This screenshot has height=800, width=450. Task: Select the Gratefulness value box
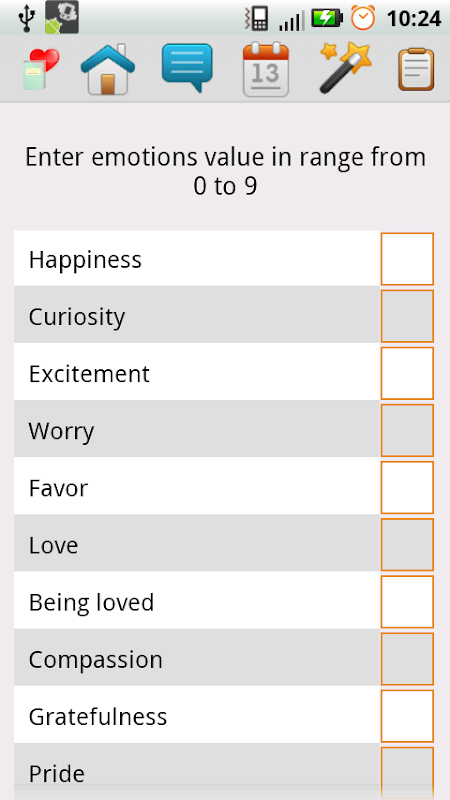tap(407, 716)
